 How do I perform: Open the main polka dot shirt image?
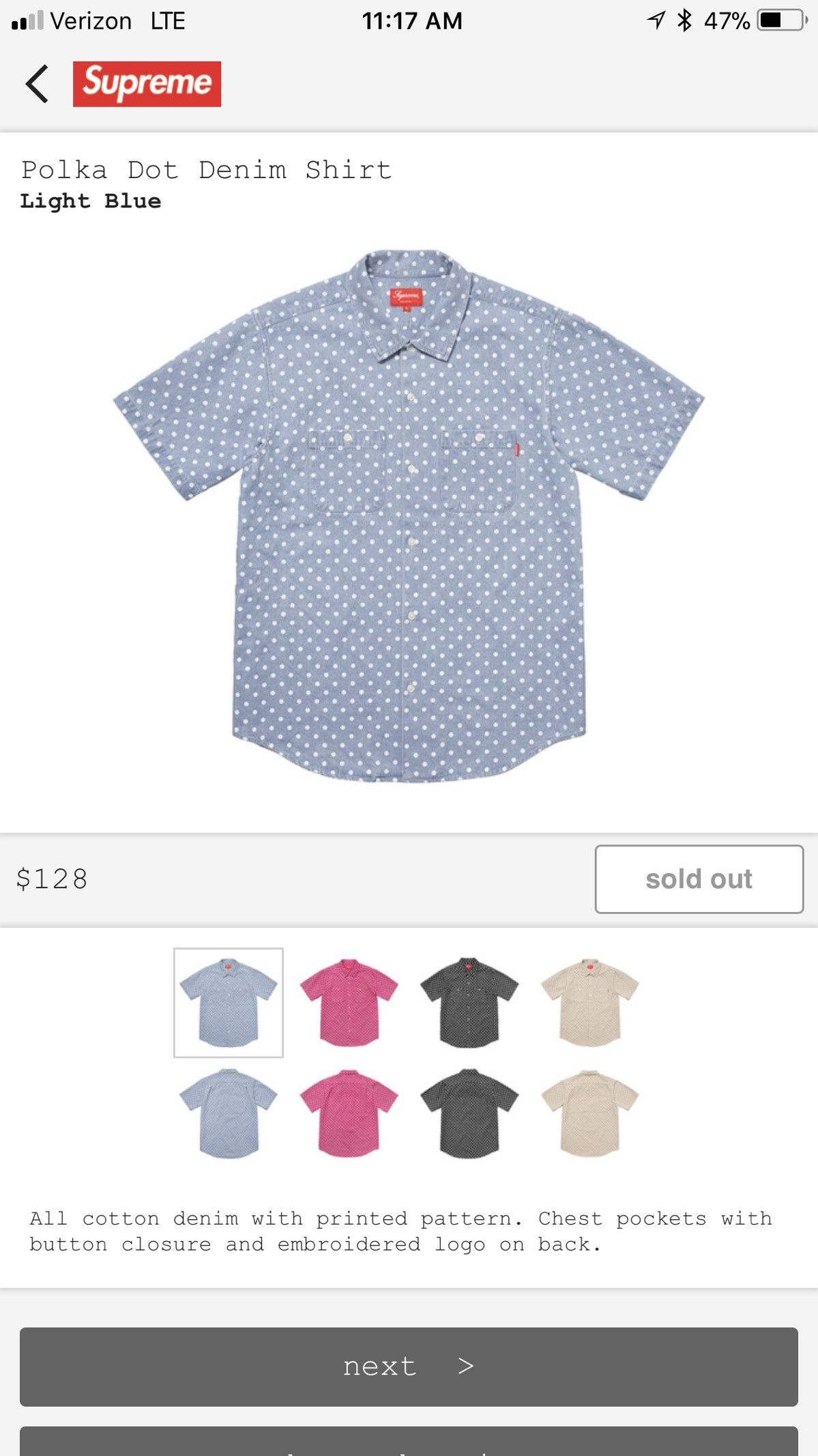pyautogui.click(x=408, y=516)
